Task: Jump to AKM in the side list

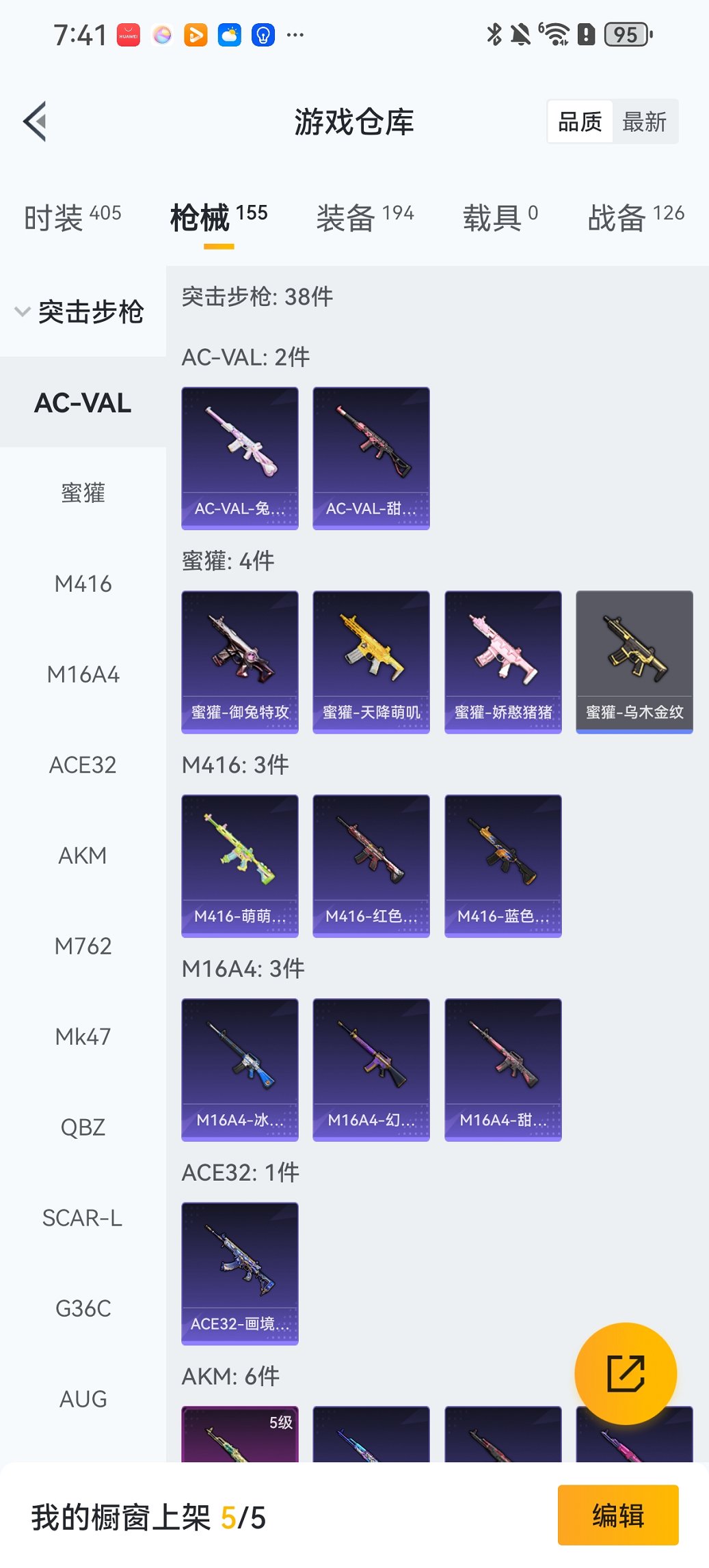Action: [x=83, y=855]
